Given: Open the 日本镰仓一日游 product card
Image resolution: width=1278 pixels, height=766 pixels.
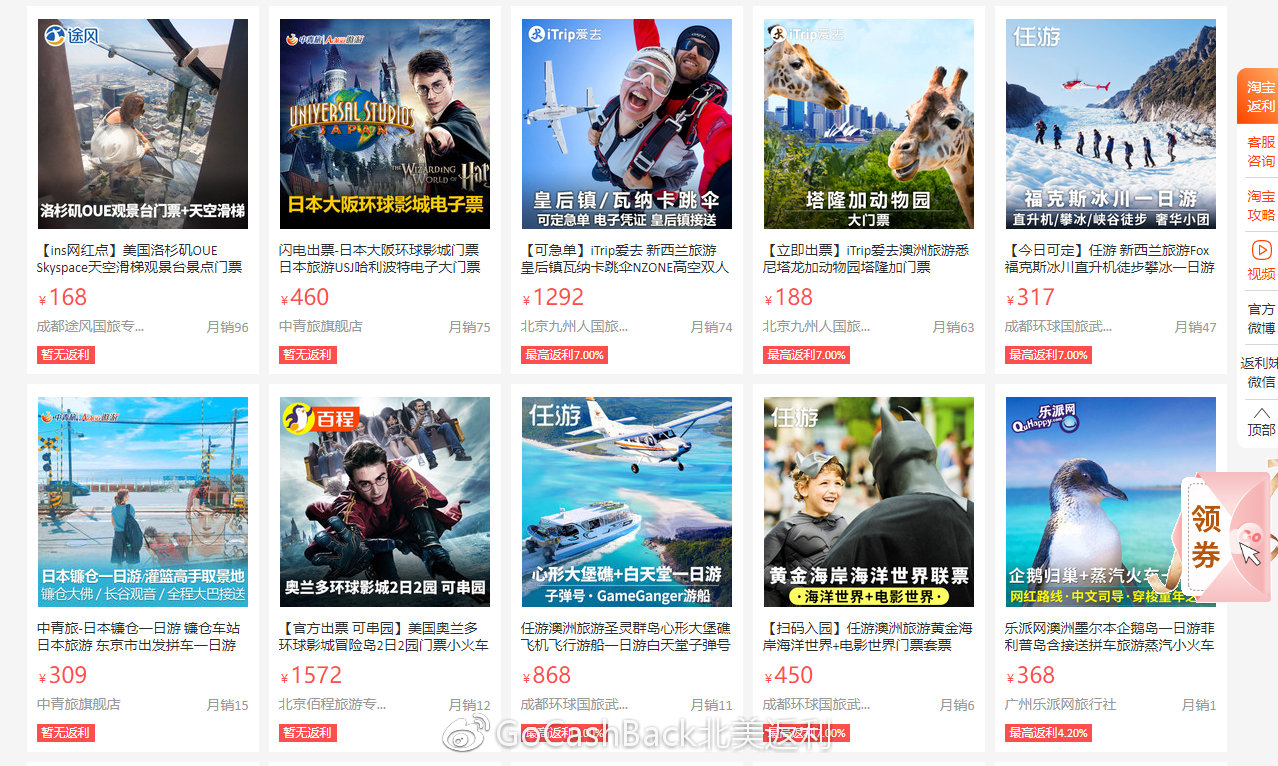Looking at the screenshot, I should coord(142,502).
